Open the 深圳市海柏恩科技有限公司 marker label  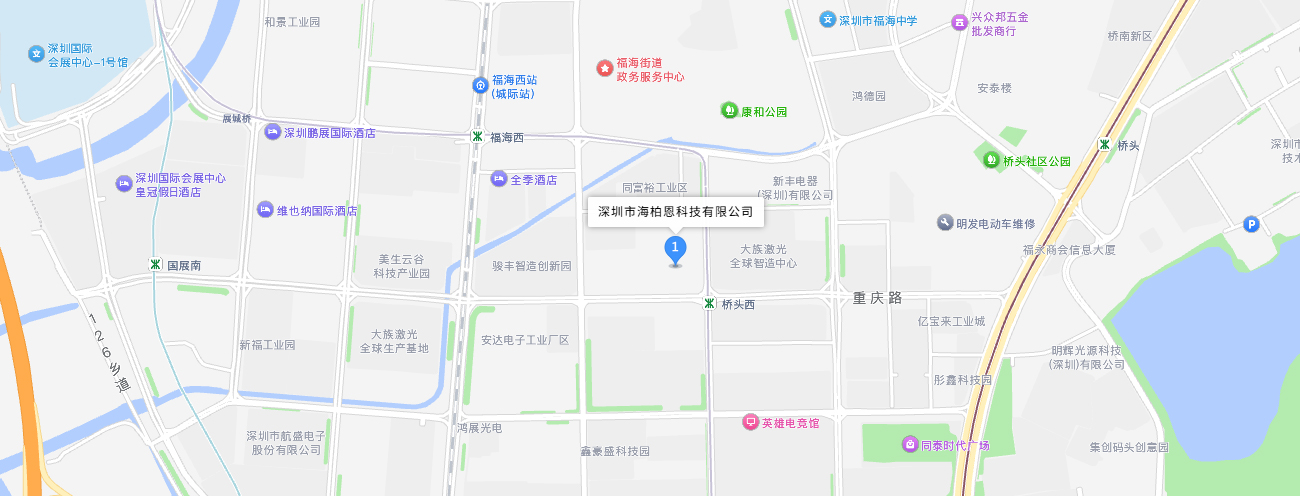675,212
